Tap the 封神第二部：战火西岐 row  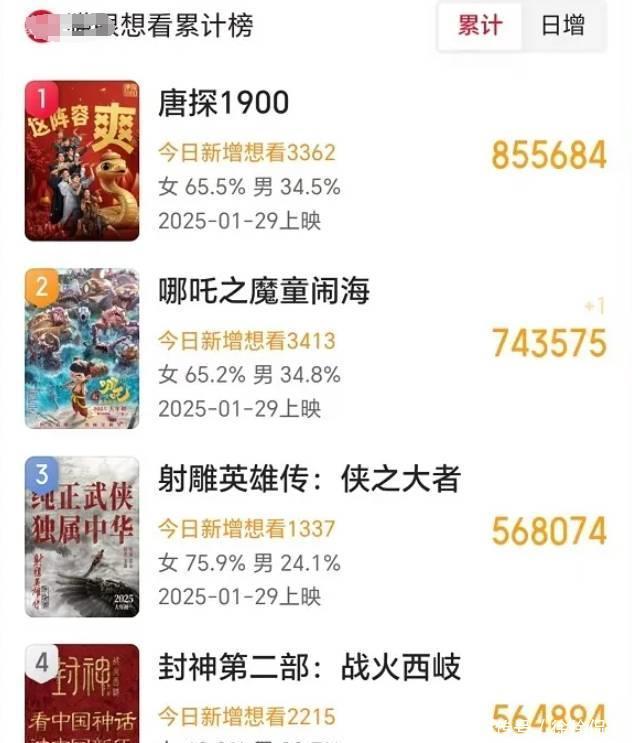308,667
